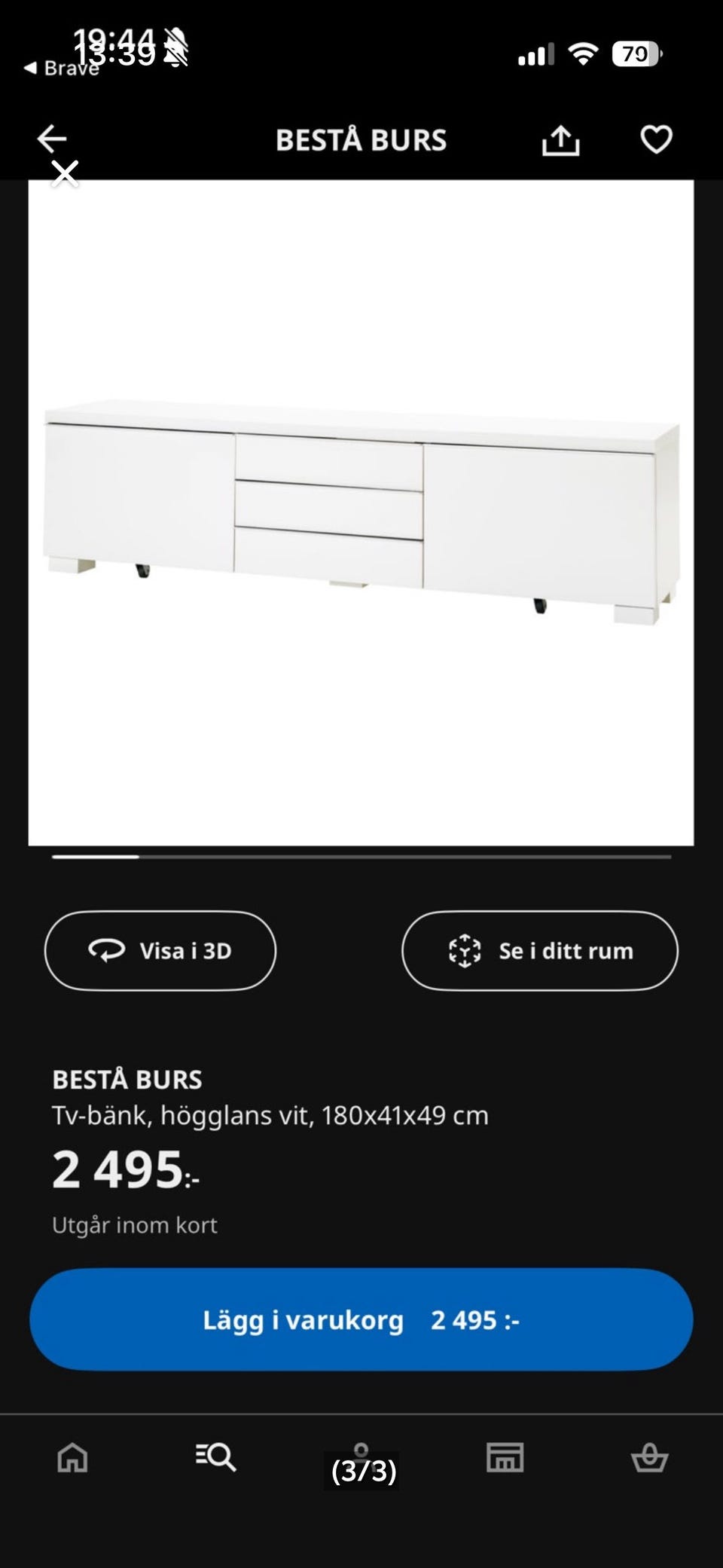Select the BESTÅ BURS title text
Viewport: 723px width, 1568px height.
pos(127,1079)
